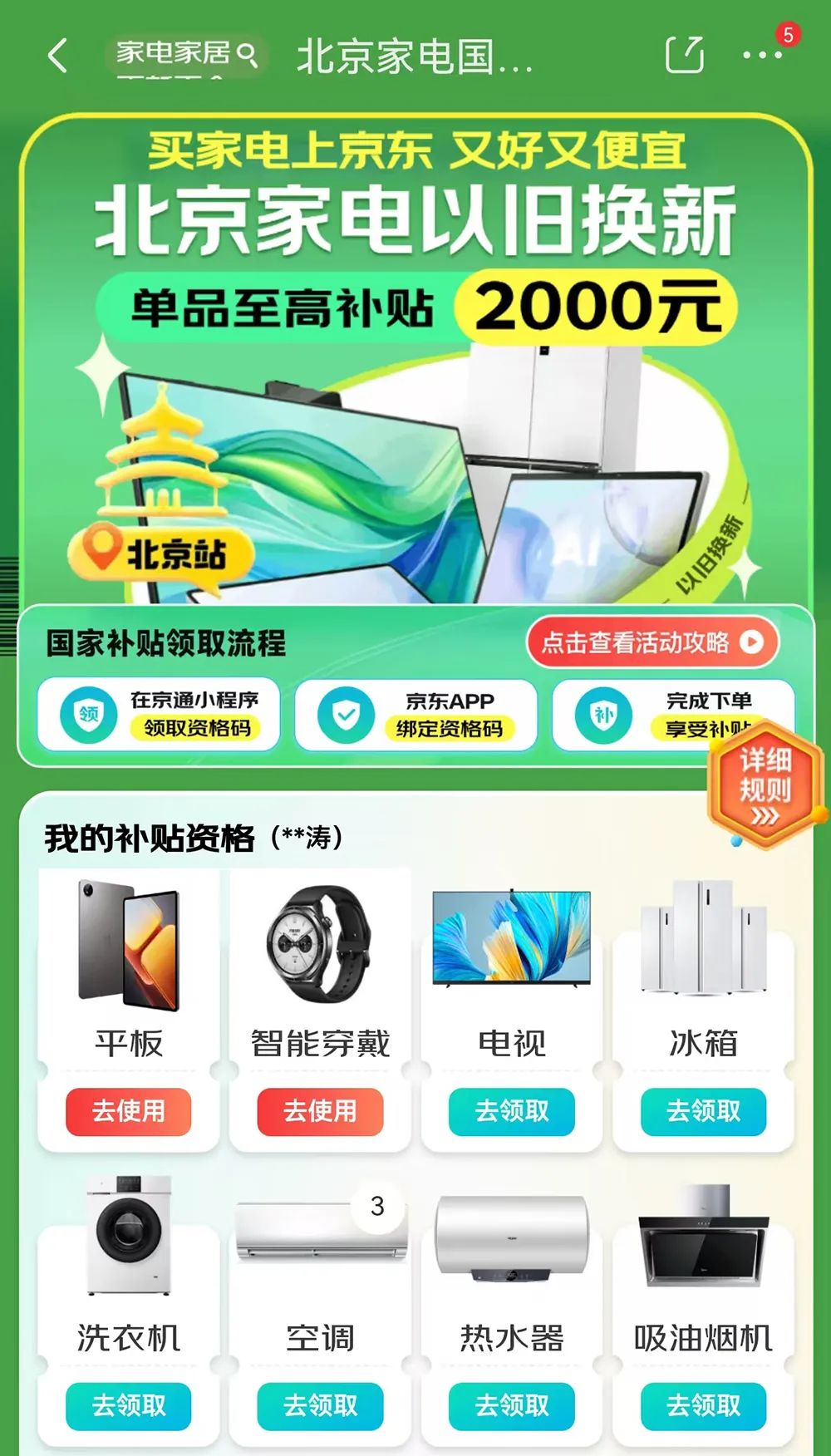
Task: Claim 洗衣机 subsidy via 去领取
Action: [x=129, y=1406]
